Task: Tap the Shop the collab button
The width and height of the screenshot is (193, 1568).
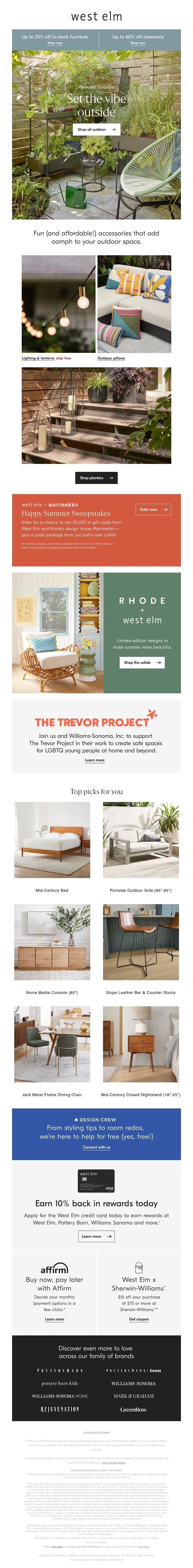Action: tap(142, 662)
